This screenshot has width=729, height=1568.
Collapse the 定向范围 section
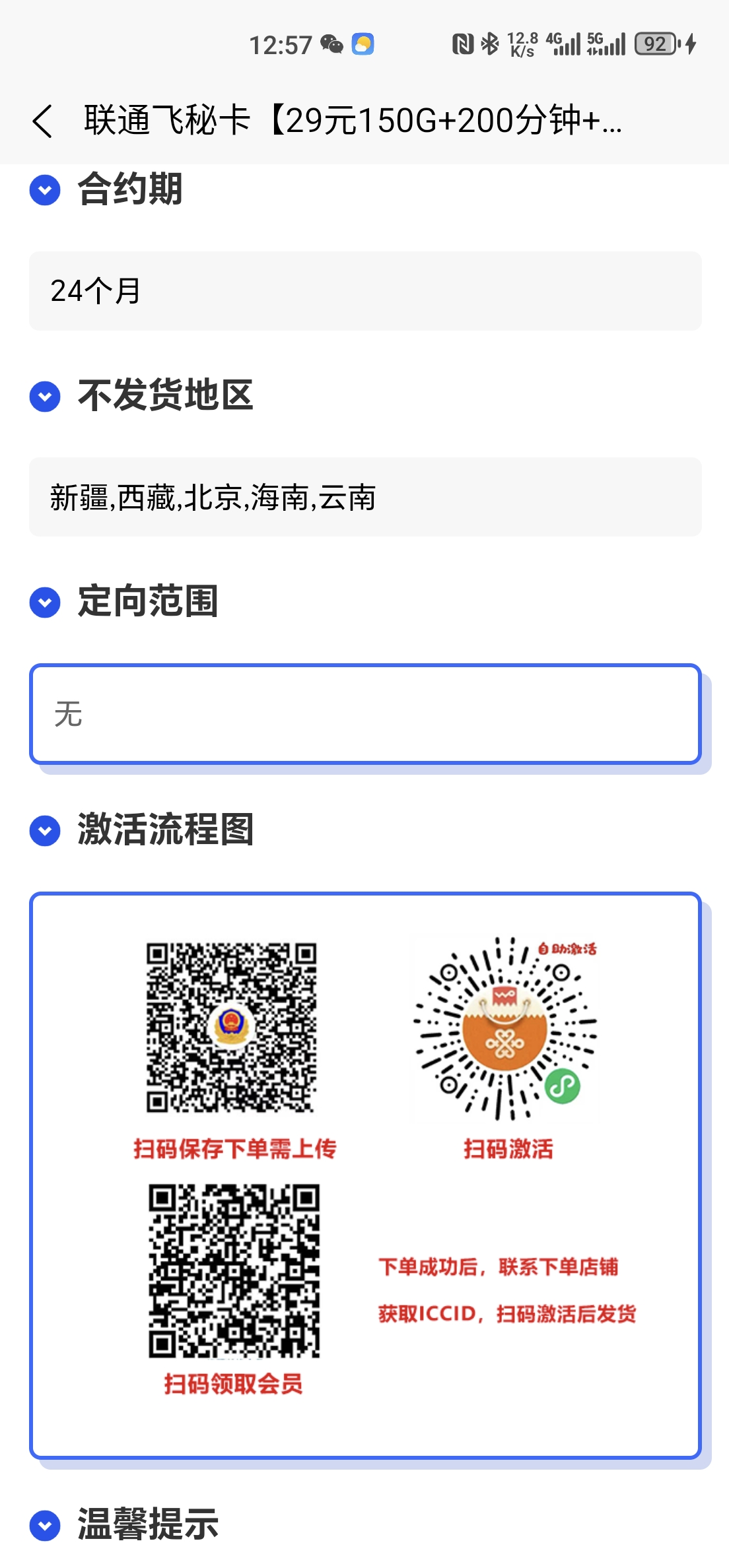45,603
